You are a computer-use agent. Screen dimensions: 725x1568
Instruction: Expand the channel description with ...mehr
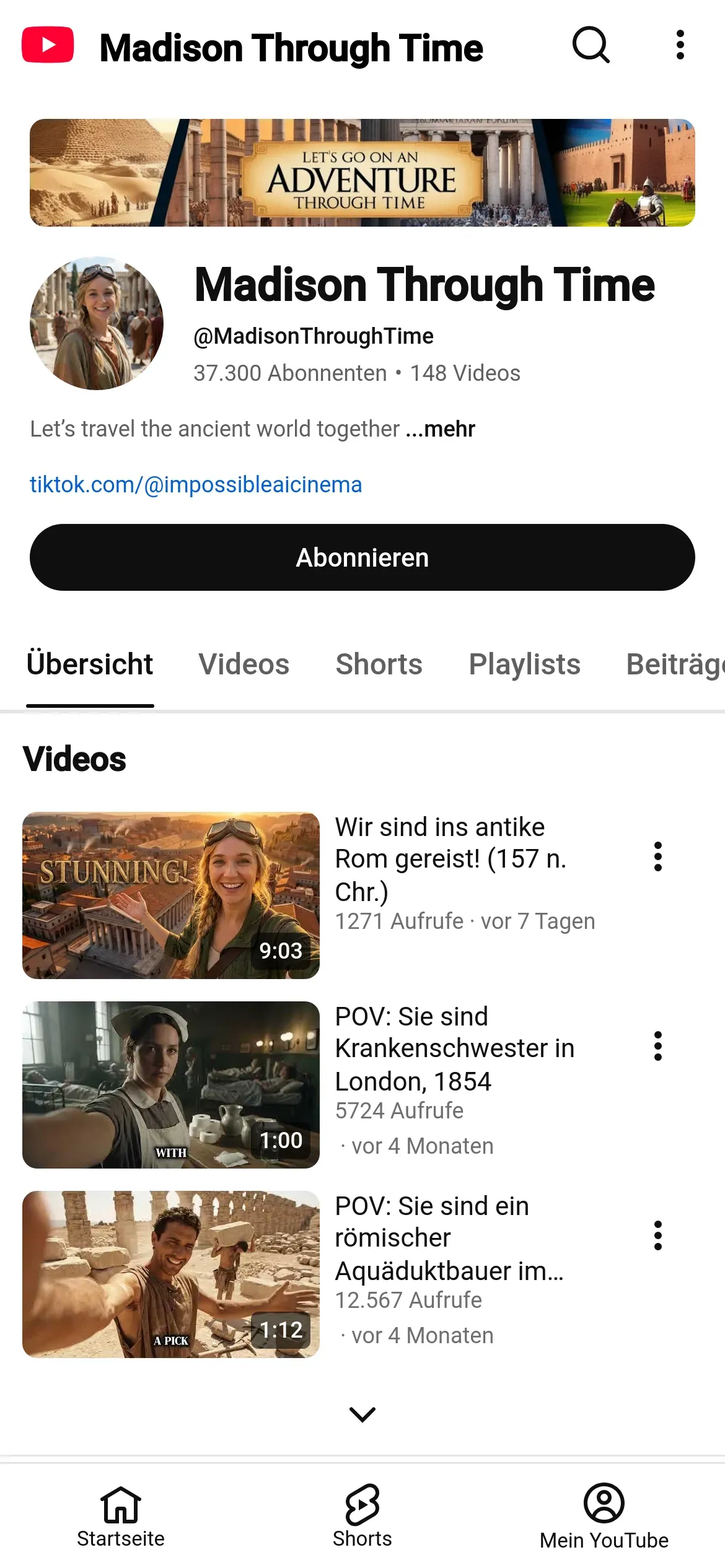click(x=441, y=429)
